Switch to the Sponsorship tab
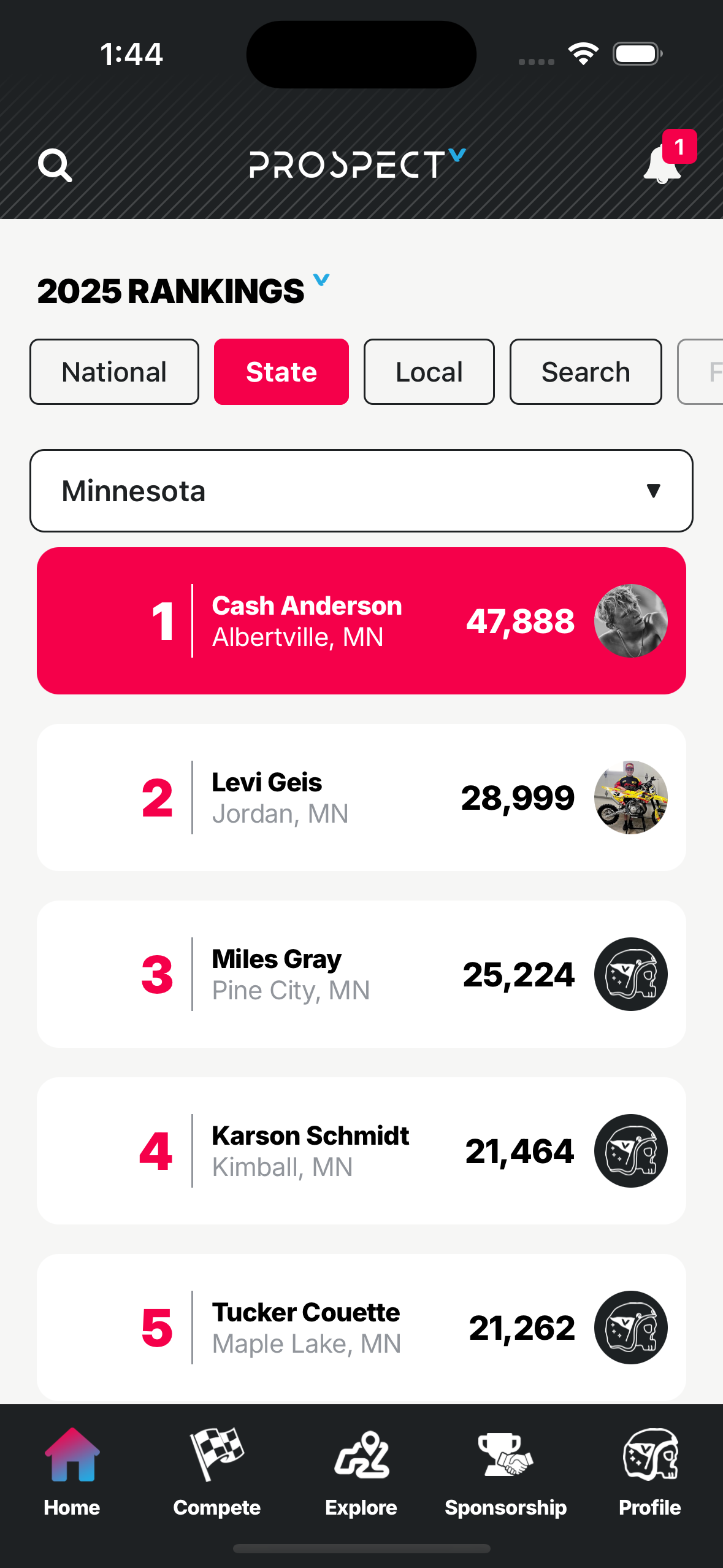Viewport: 723px width, 1568px height. click(x=505, y=1471)
